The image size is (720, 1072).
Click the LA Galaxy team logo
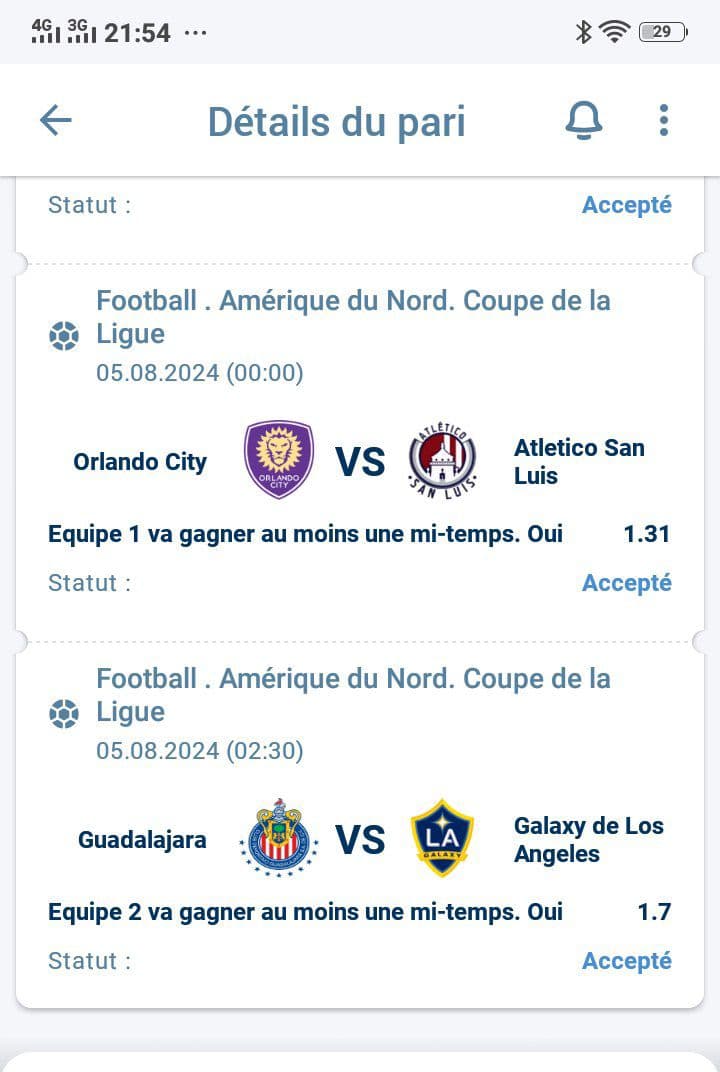(x=442, y=839)
